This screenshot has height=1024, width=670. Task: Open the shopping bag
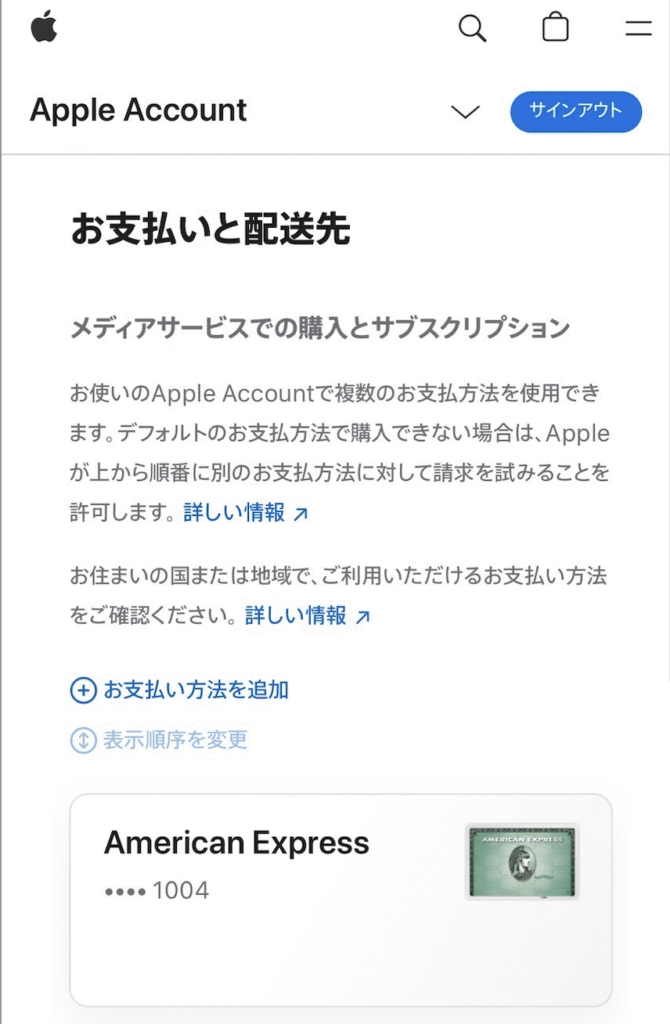tap(555, 27)
